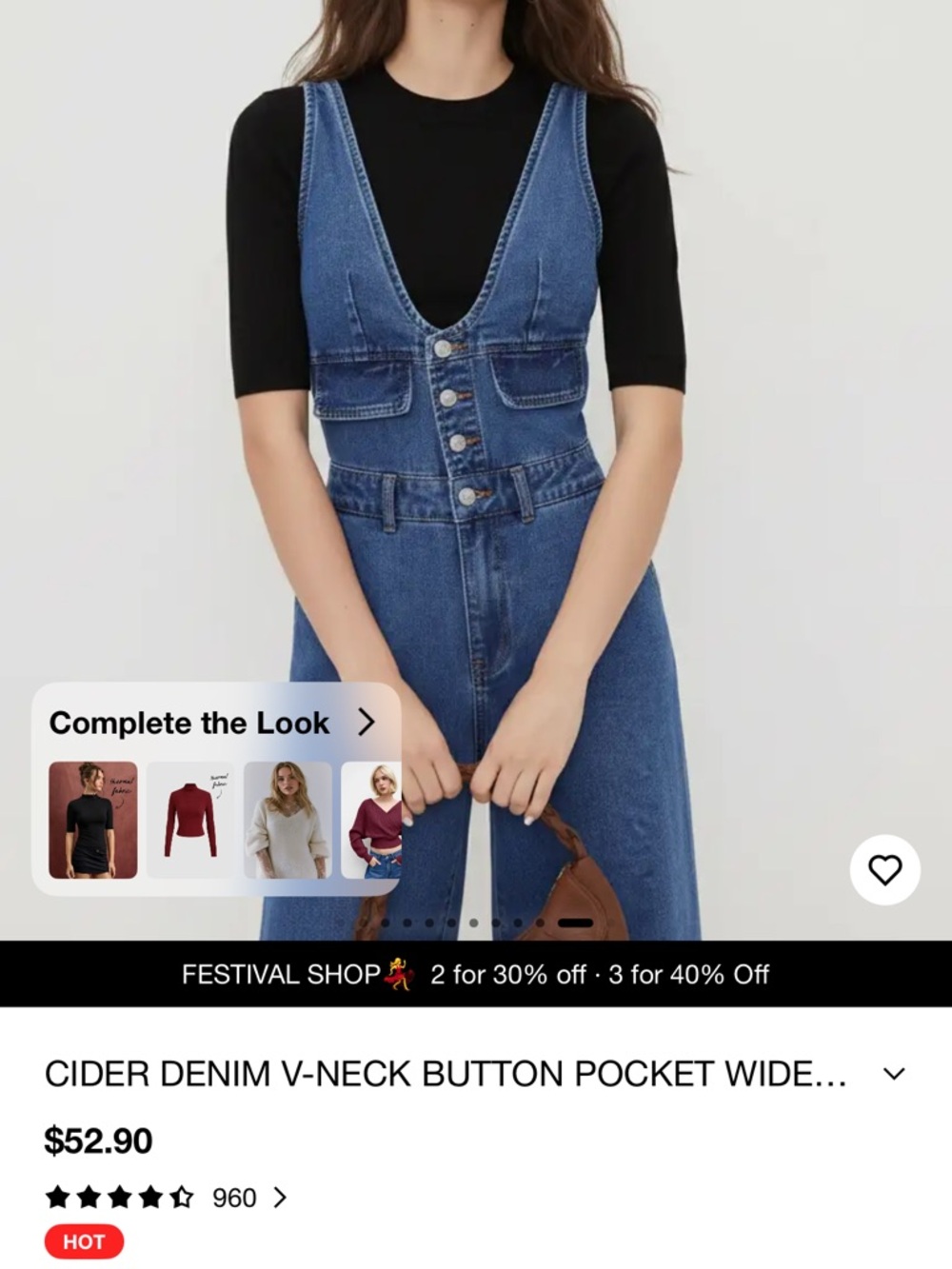Click the half-filled fifth star icon

point(182,1198)
